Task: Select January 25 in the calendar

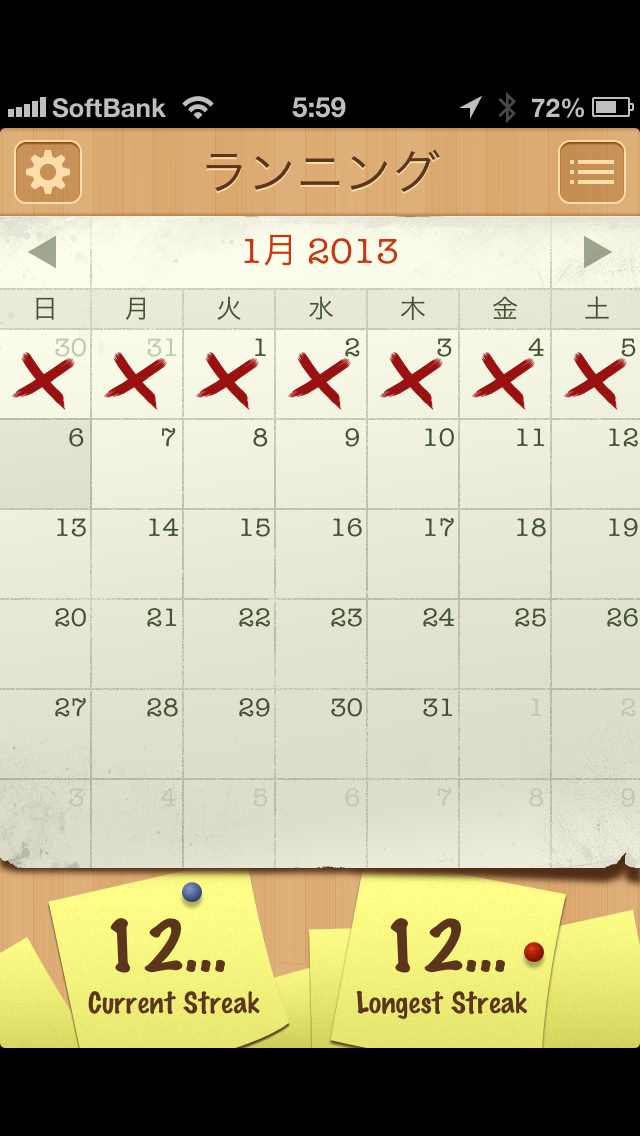Action: coord(505,644)
